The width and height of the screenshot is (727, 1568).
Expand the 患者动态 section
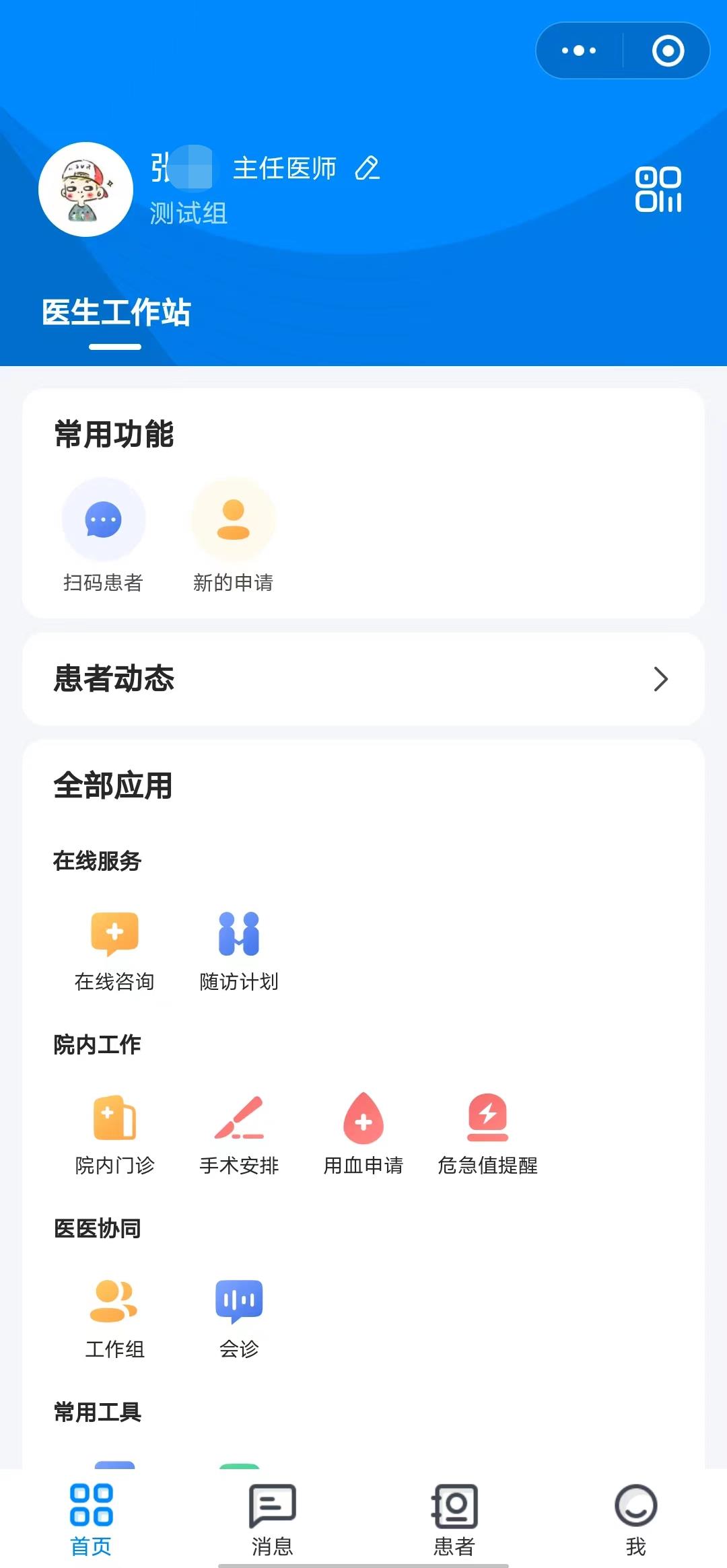coord(363,679)
